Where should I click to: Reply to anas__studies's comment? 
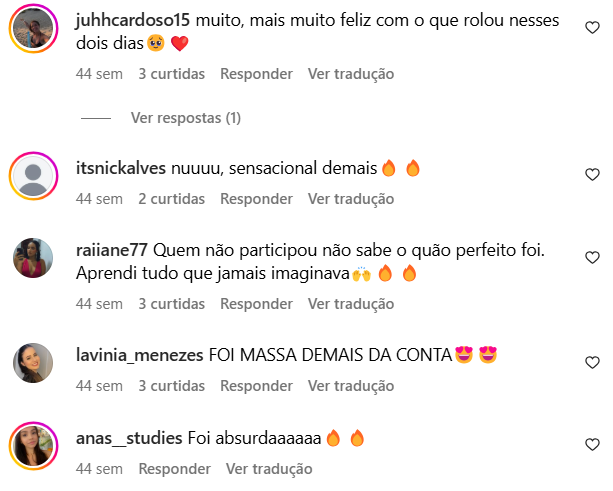pyautogui.click(x=174, y=468)
